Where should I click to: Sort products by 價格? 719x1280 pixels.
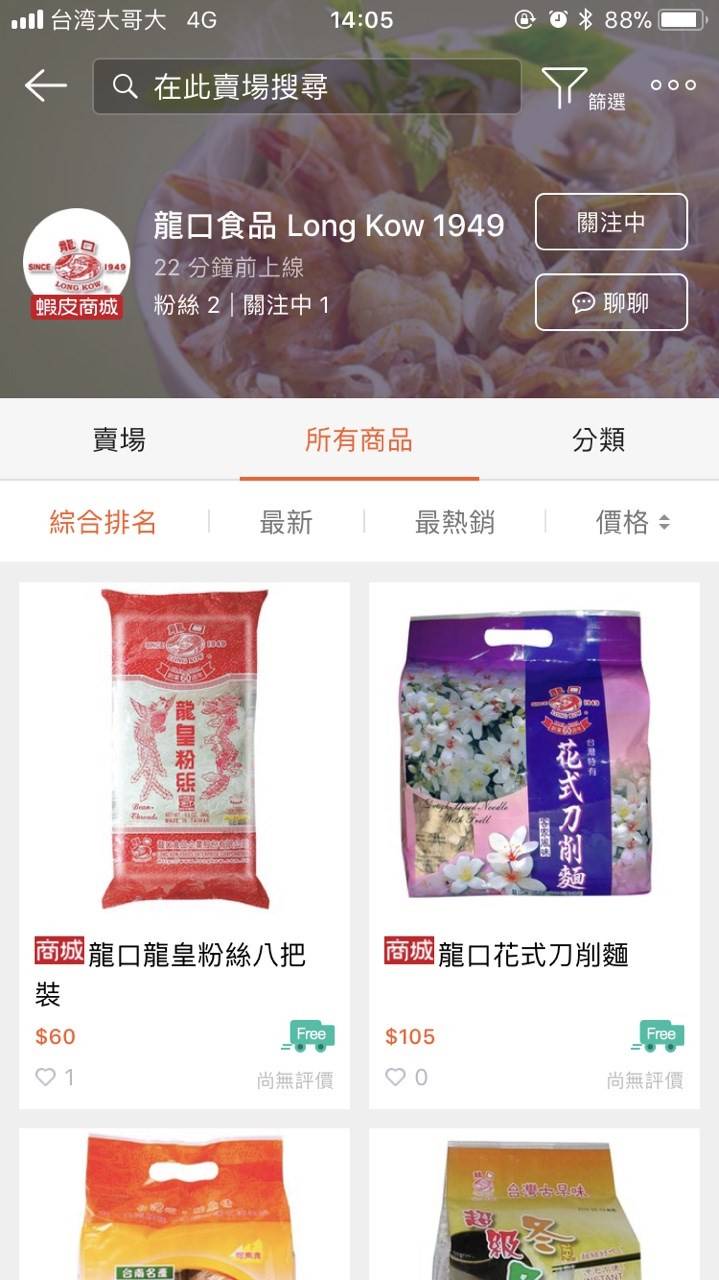pos(632,522)
